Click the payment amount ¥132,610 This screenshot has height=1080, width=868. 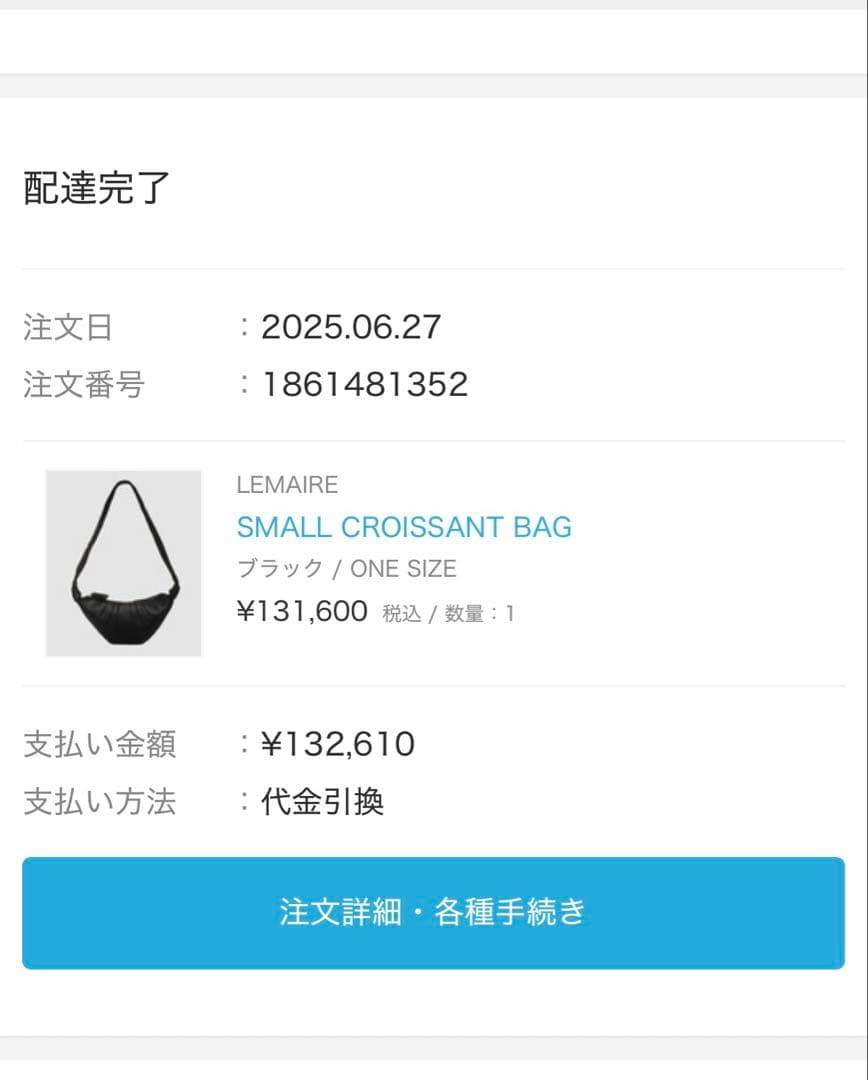coord(340,744)
